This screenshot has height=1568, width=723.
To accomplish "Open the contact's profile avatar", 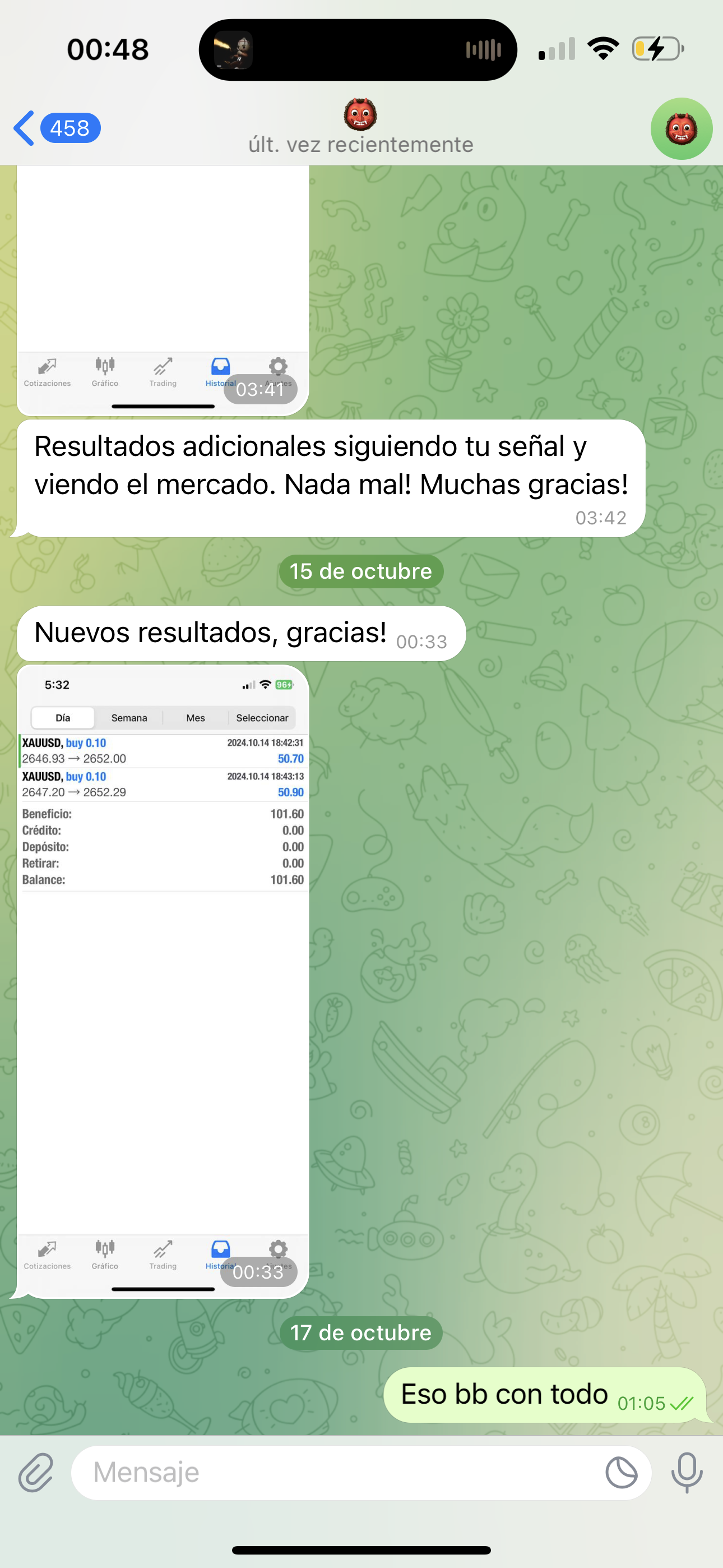I will (x=681, y=128).
